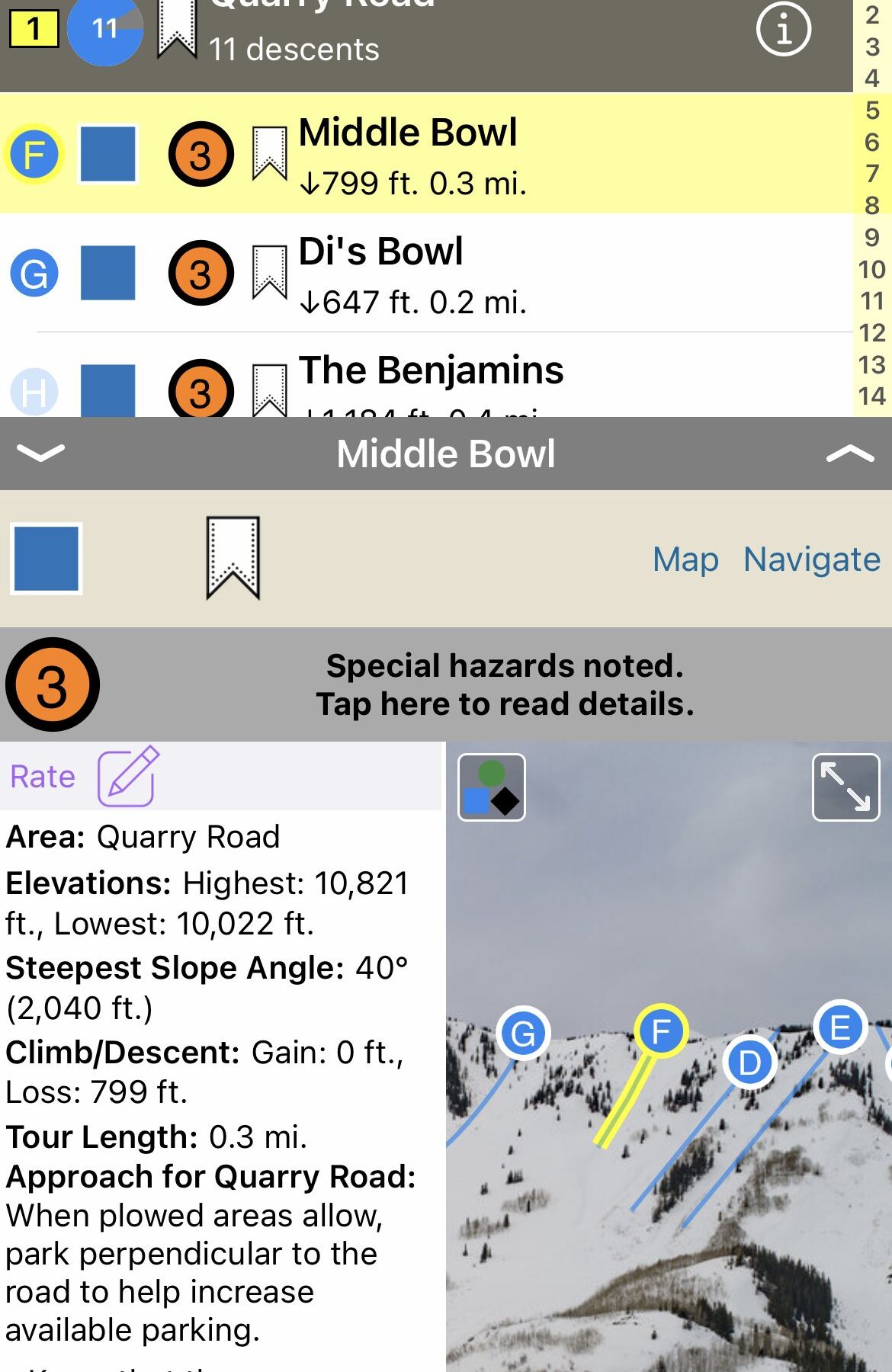Bookmark the Quarry Road area header
The image size is (892, 1372).
(x=176, y=29)
